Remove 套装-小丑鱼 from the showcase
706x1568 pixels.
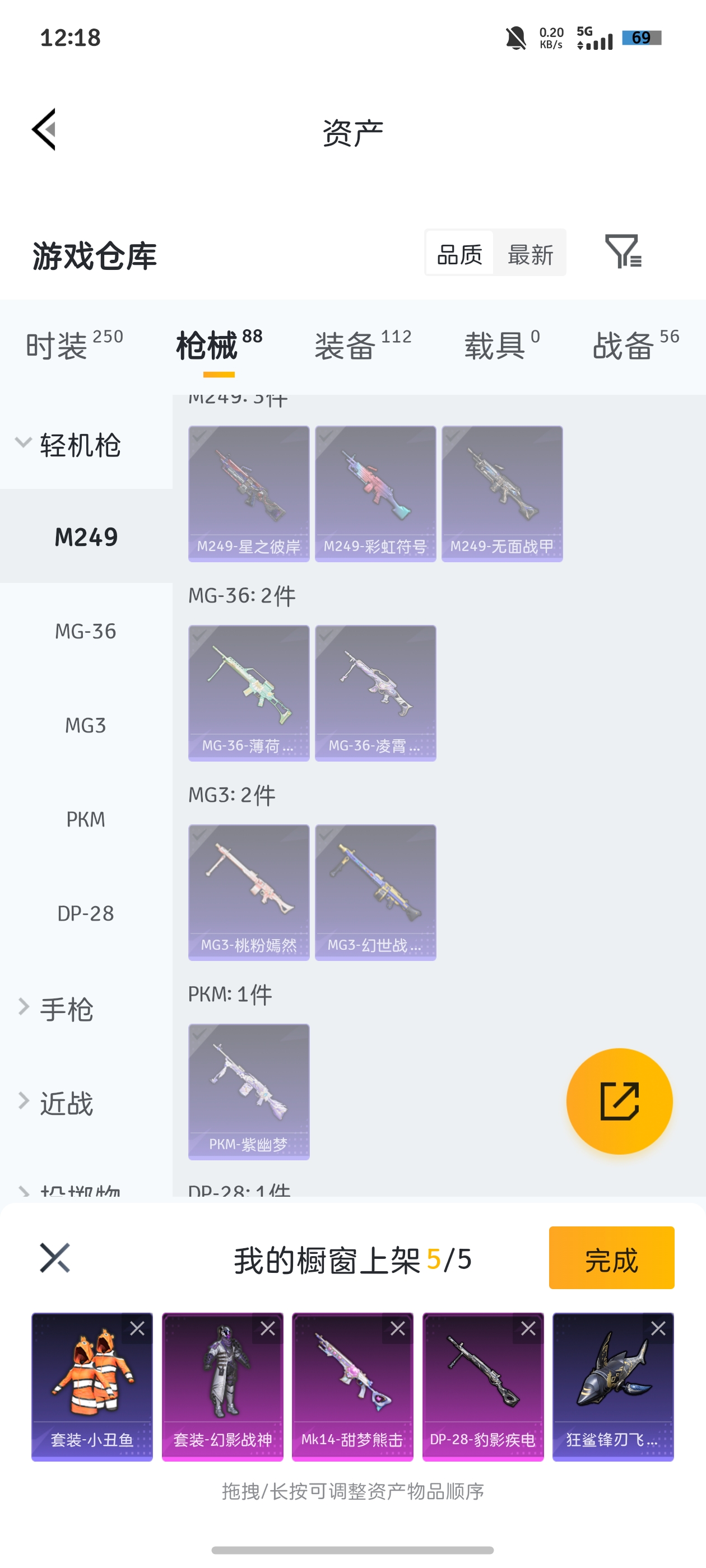138,1328
